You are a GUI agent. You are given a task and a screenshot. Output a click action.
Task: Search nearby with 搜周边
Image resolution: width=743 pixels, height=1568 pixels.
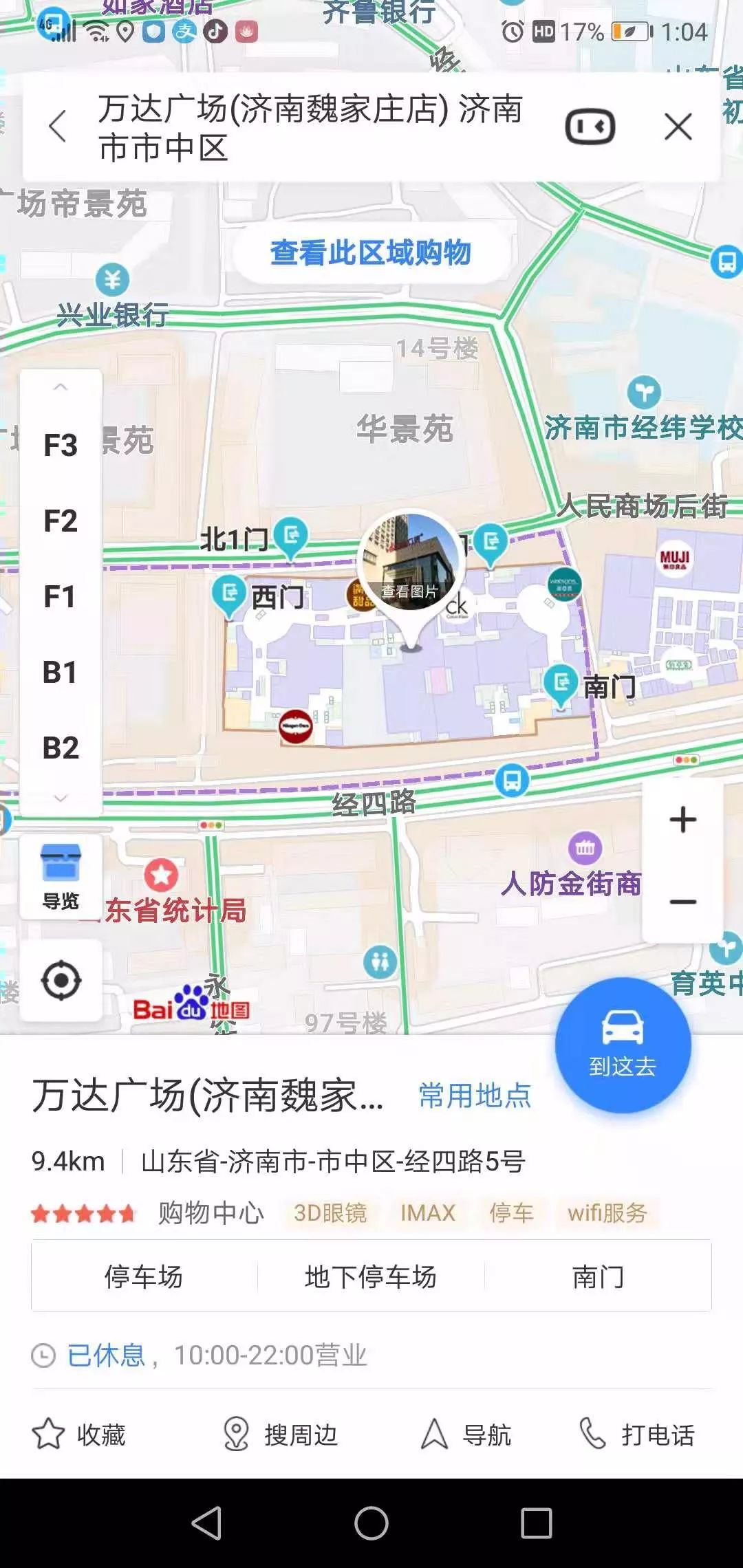[281, 1435]
